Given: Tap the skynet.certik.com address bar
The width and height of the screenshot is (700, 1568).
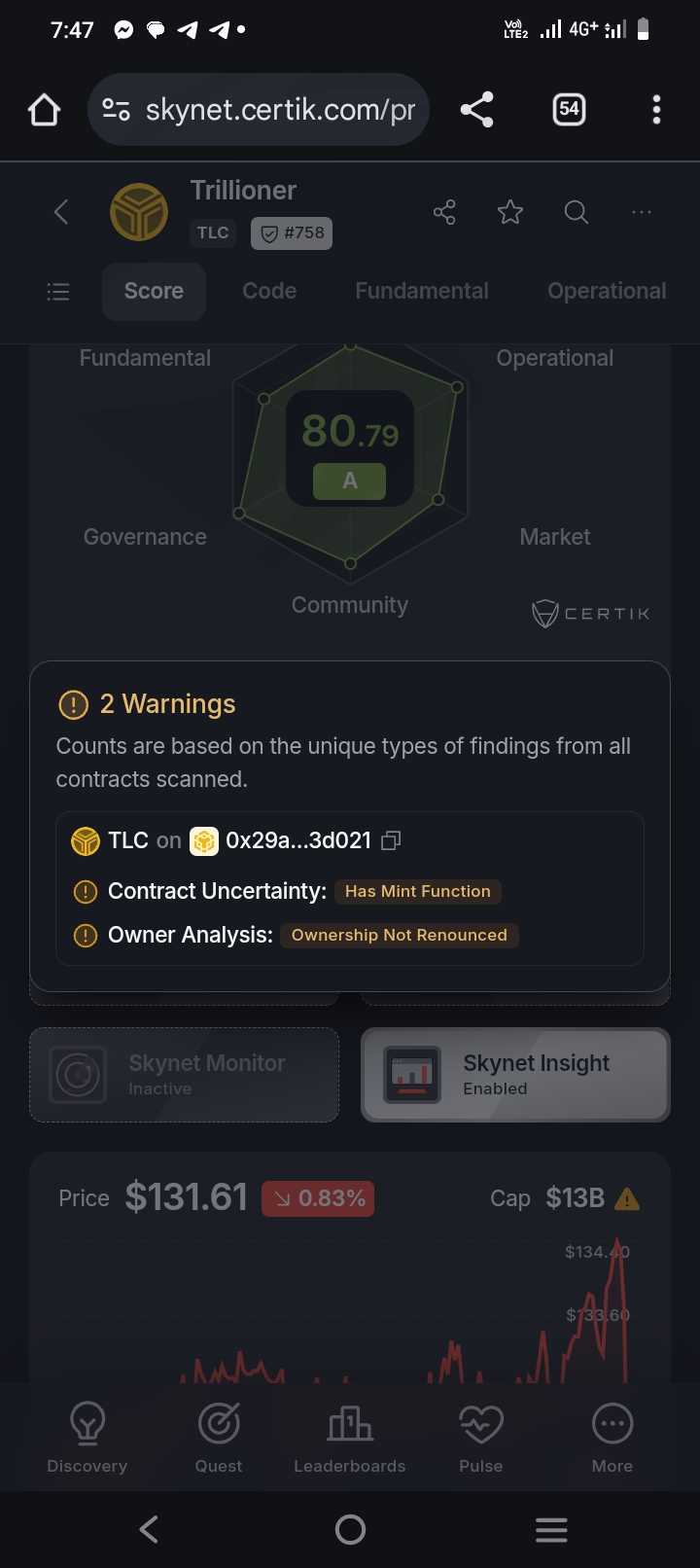Looking at the screenshot, I should click(x=259, y=110).
